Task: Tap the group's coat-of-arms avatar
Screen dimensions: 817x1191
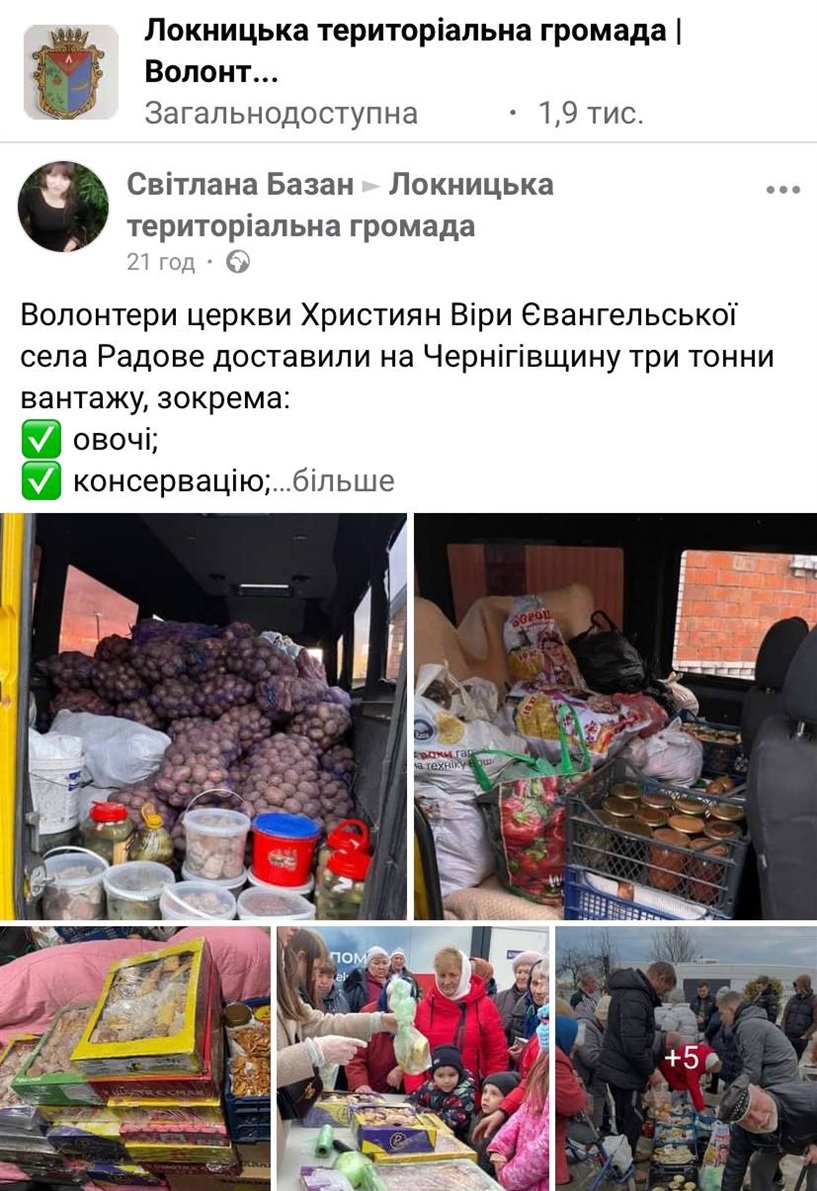Action: (x=70, y=72)
